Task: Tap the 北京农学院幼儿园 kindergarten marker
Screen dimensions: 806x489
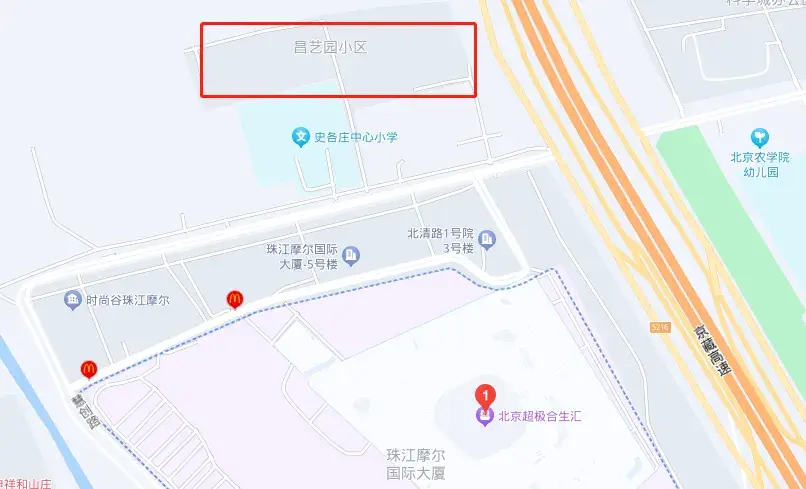Action: 760,137
